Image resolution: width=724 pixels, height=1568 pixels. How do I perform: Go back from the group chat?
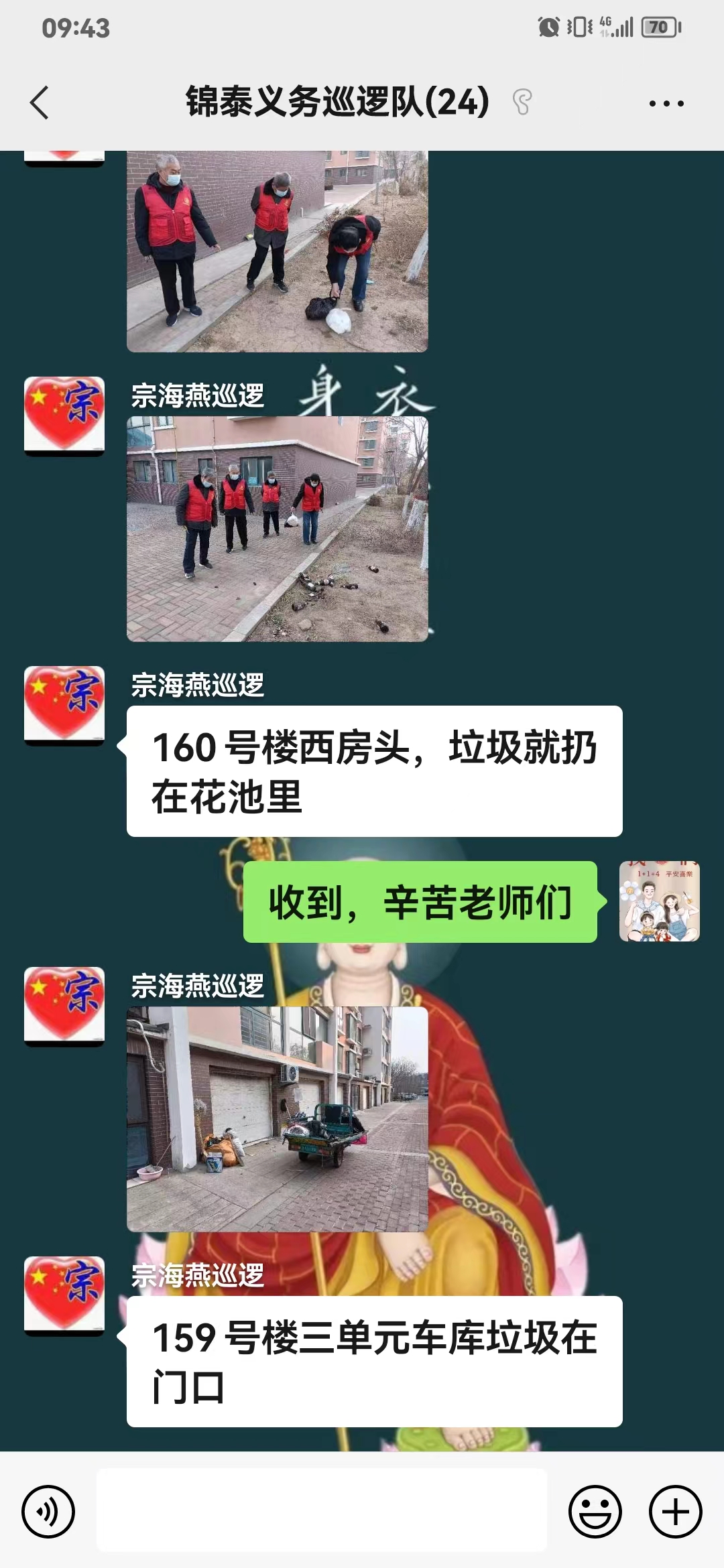pos(40,103)
